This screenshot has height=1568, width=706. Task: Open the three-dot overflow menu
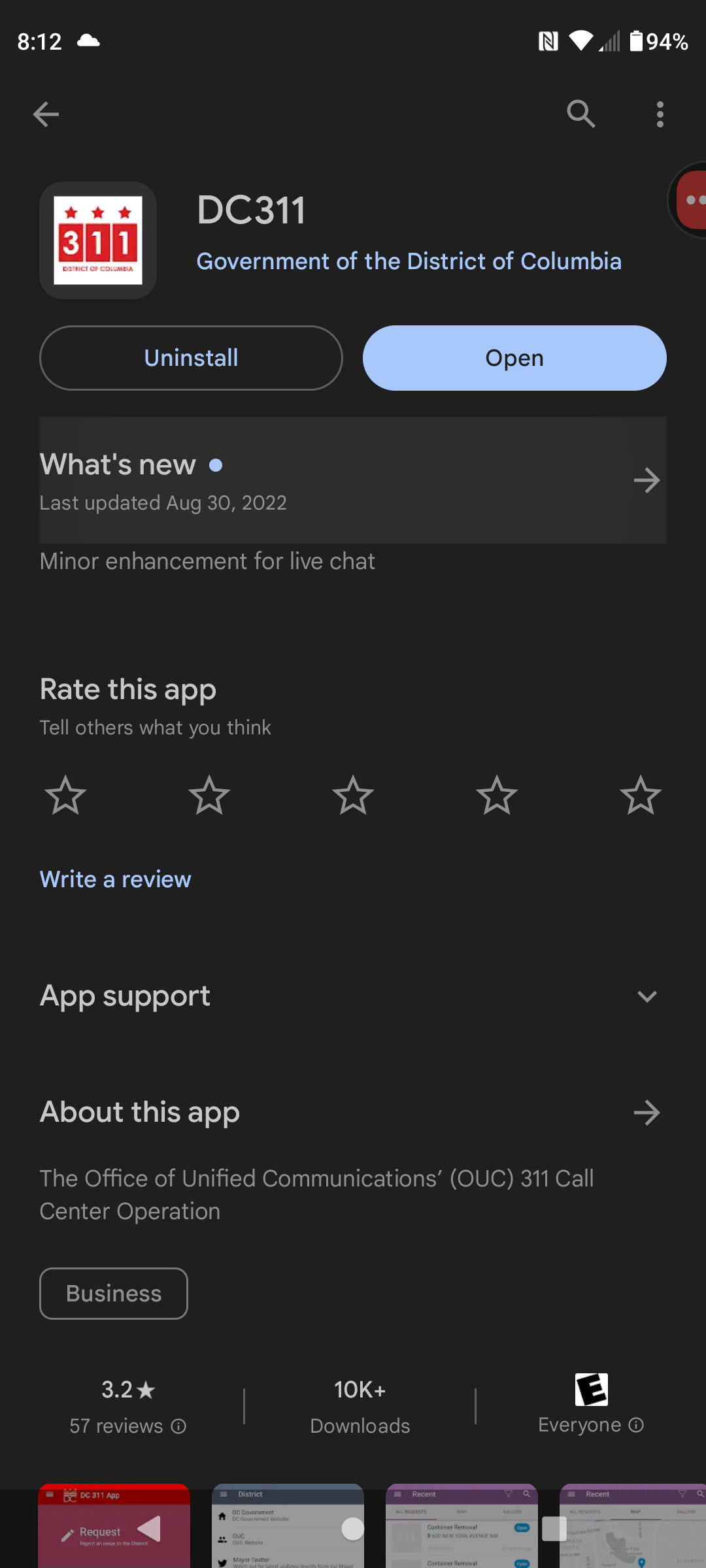(660, 114)
